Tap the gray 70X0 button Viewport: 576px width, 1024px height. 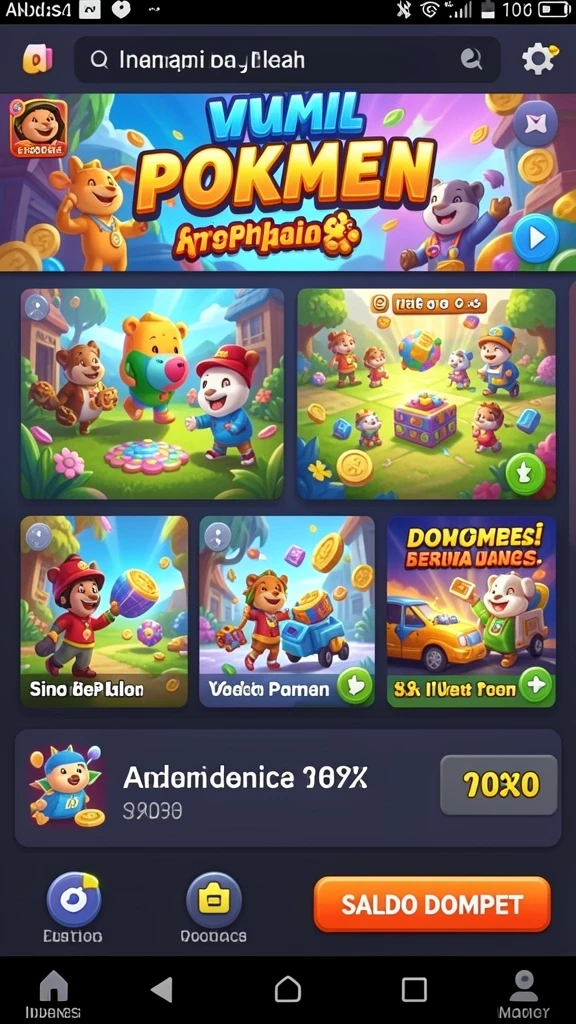click(x=499, y=785)
